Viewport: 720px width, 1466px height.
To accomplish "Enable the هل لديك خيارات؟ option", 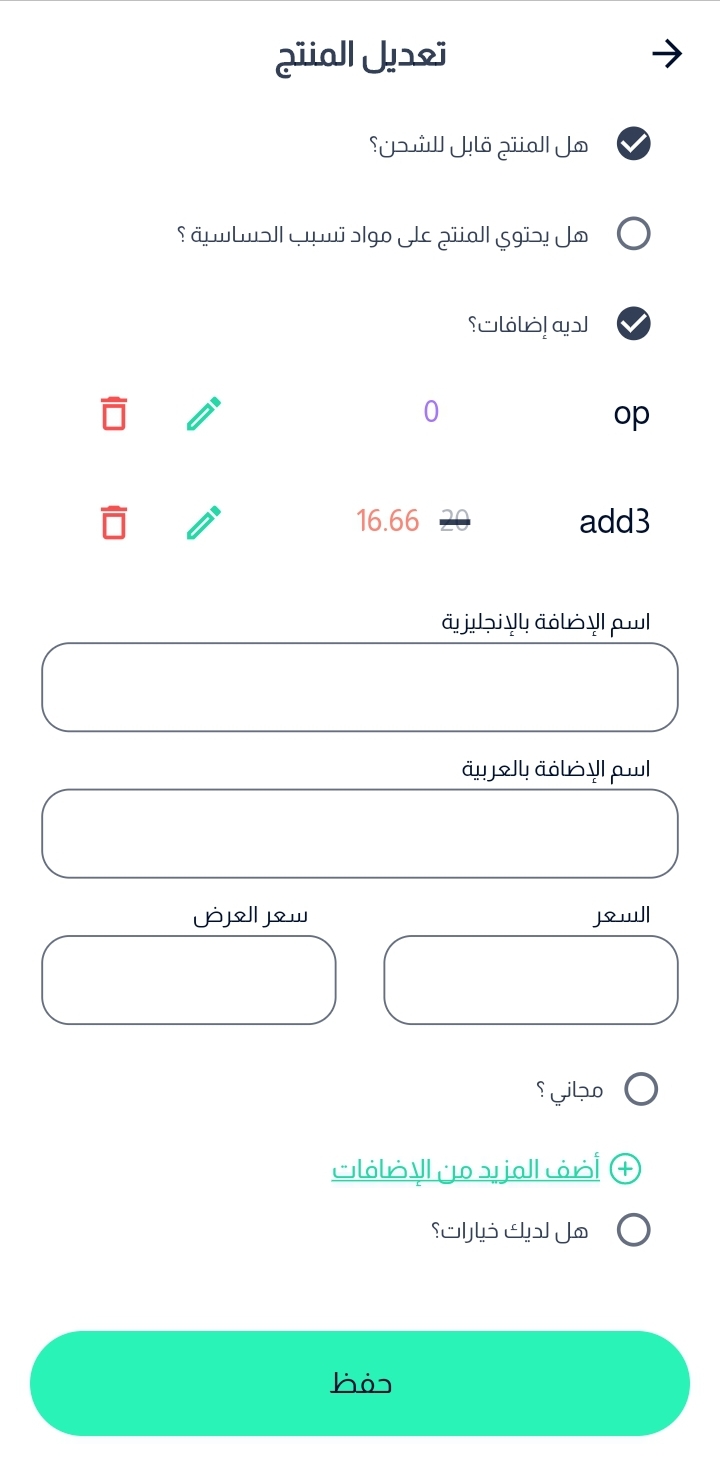I will tap(634, 1230).
